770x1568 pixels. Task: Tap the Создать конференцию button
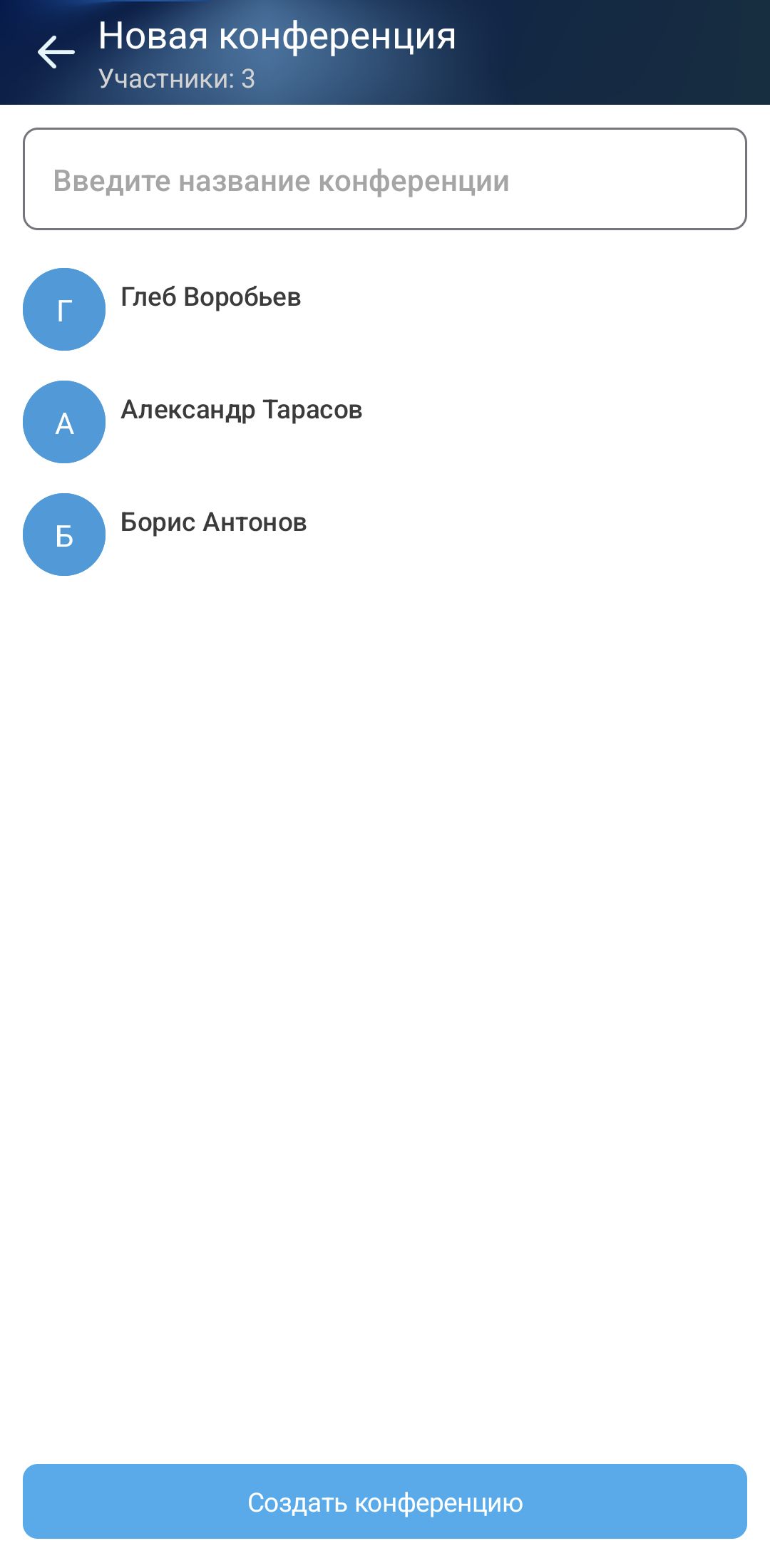(x=385, y=1501)
